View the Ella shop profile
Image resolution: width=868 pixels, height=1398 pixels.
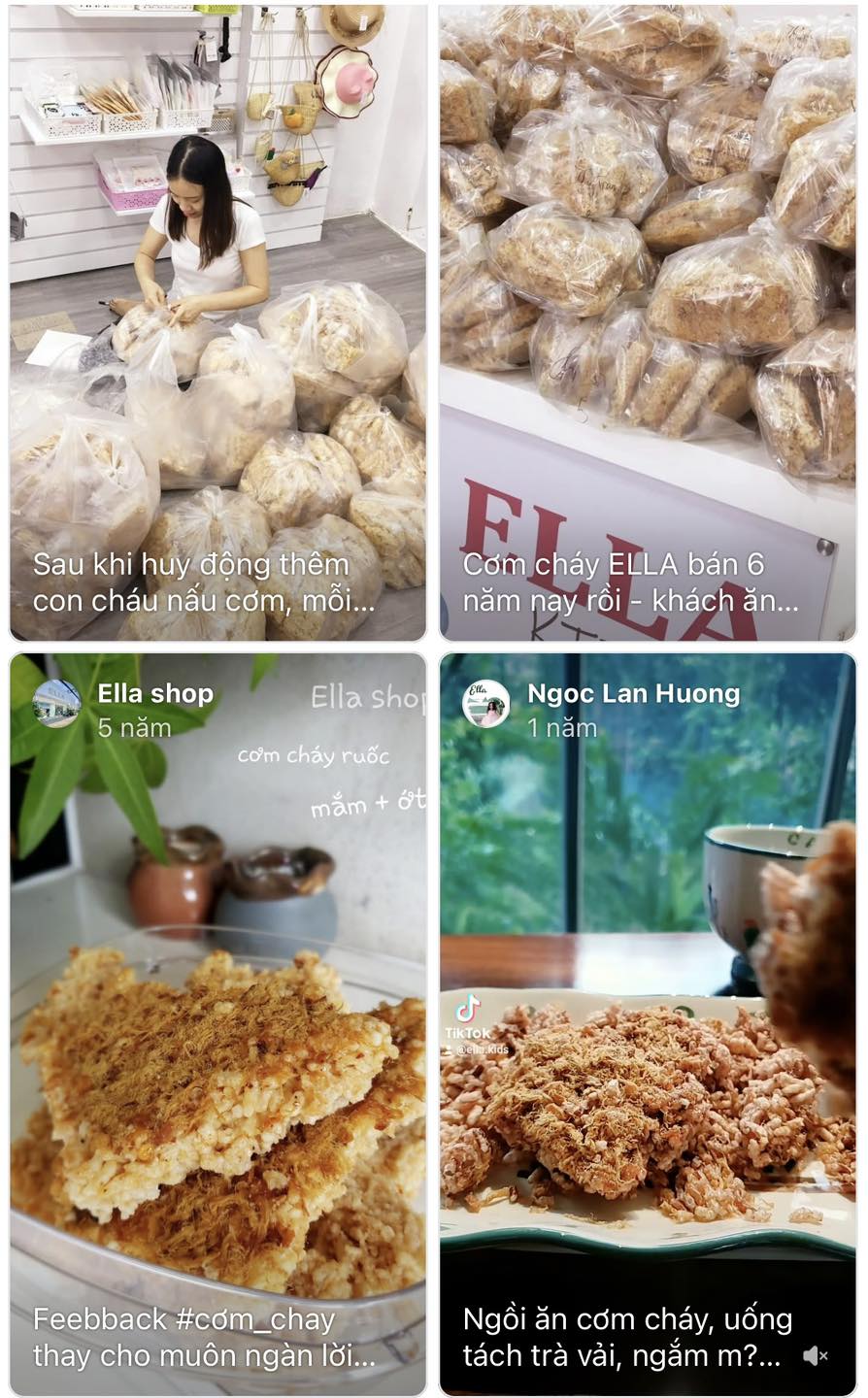(155, 694)
